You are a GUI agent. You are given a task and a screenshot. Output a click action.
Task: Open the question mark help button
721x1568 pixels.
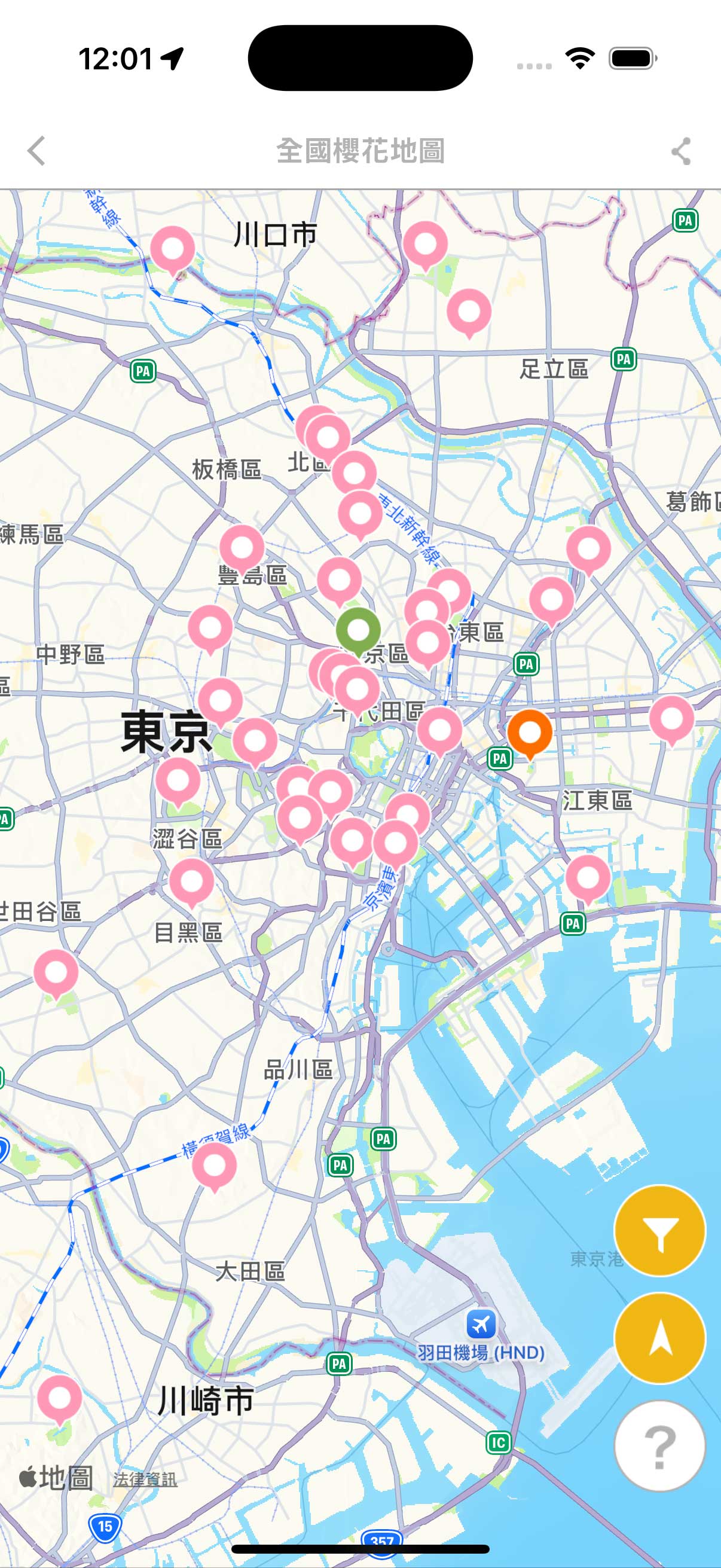coord(659,1445)
